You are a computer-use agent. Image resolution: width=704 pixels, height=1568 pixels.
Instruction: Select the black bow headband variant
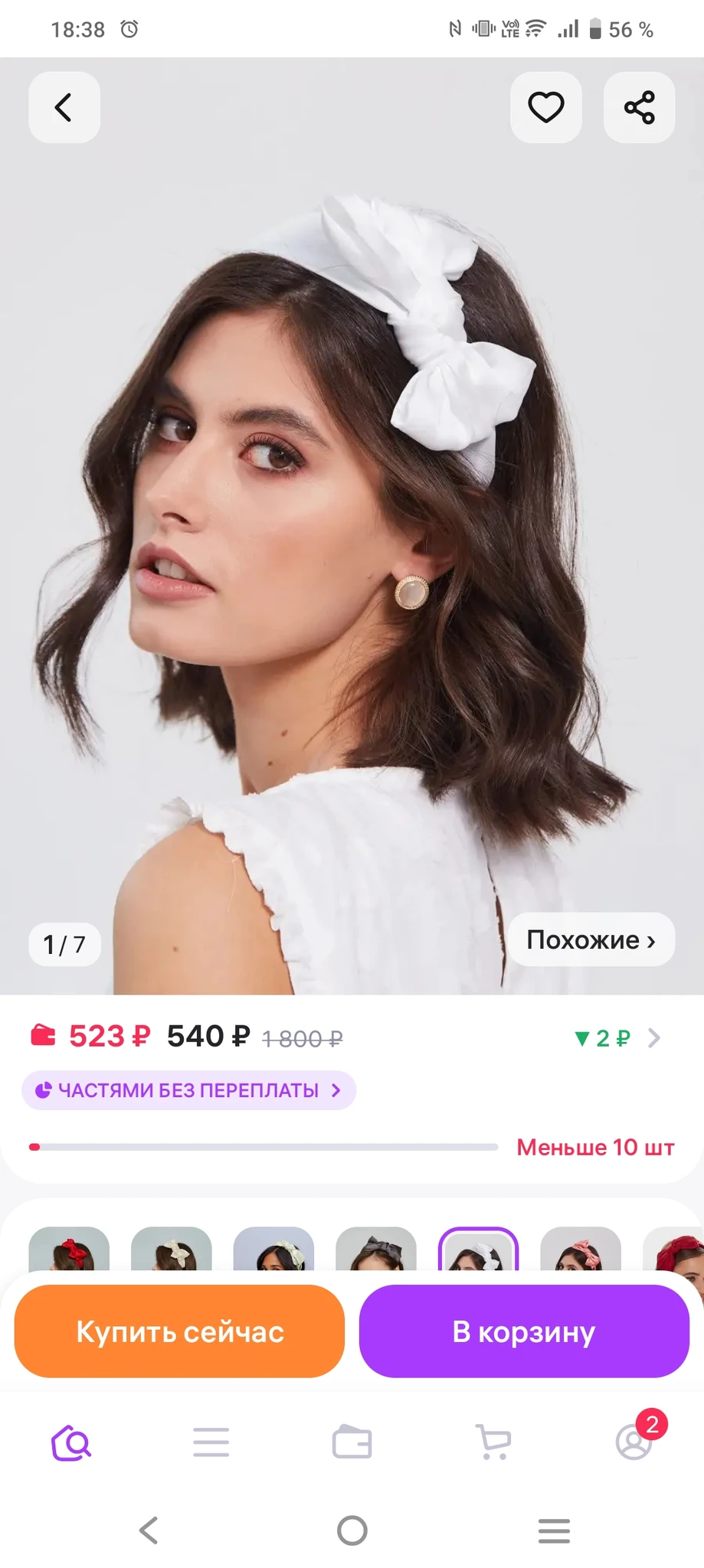point(376,1249)
